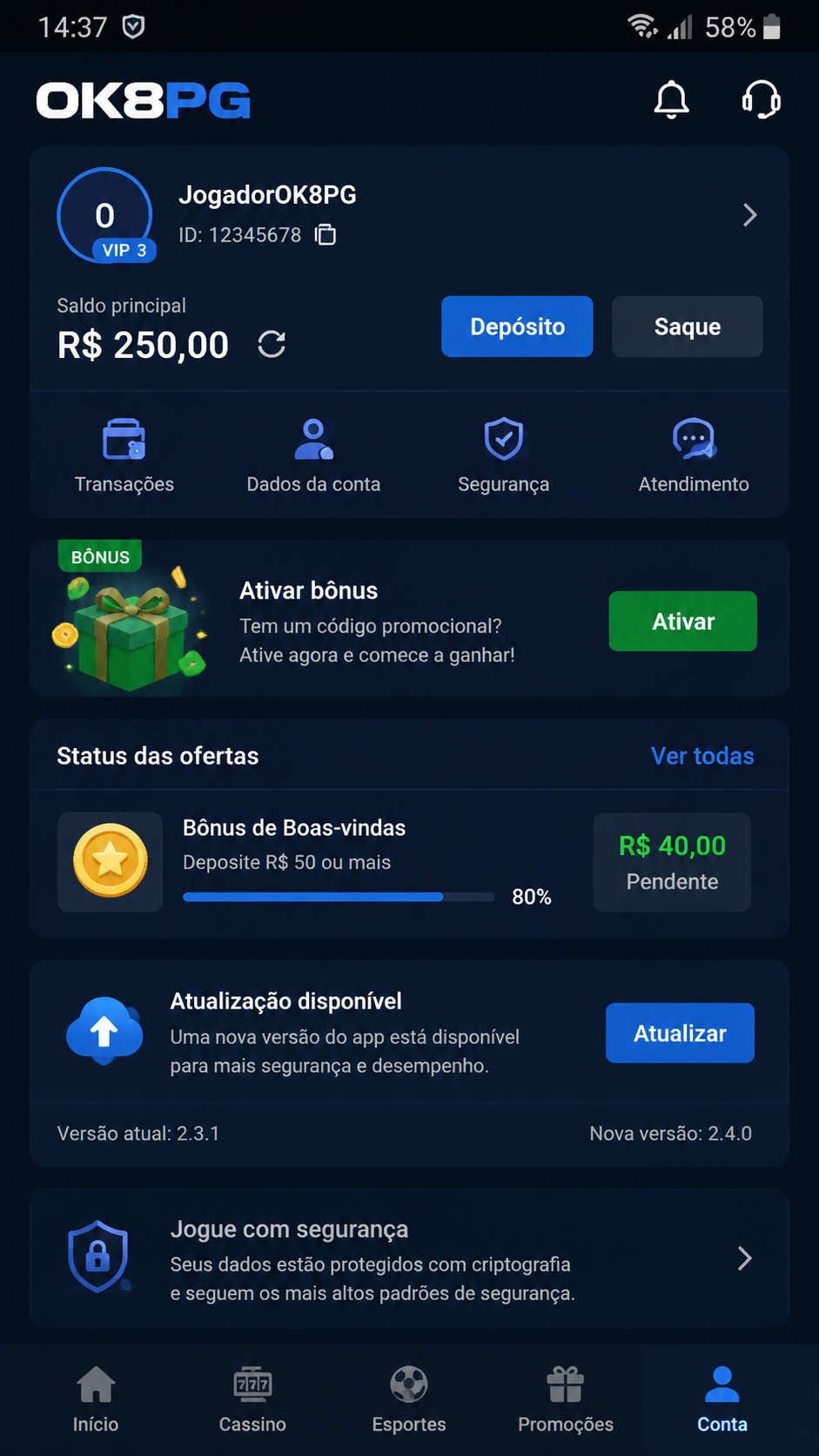Screen dimensions: 819x1456
Task: Open the headset support icon
Action: 761,99
